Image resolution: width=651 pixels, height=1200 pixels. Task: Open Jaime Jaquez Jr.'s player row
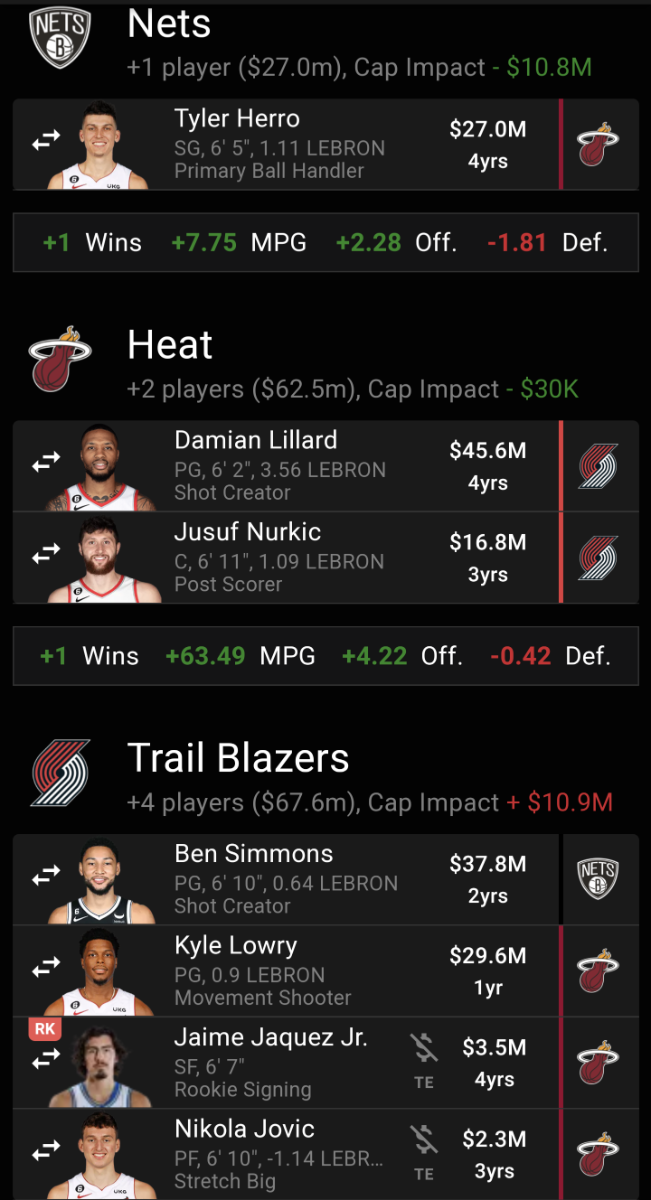(x=326, y=1063)
